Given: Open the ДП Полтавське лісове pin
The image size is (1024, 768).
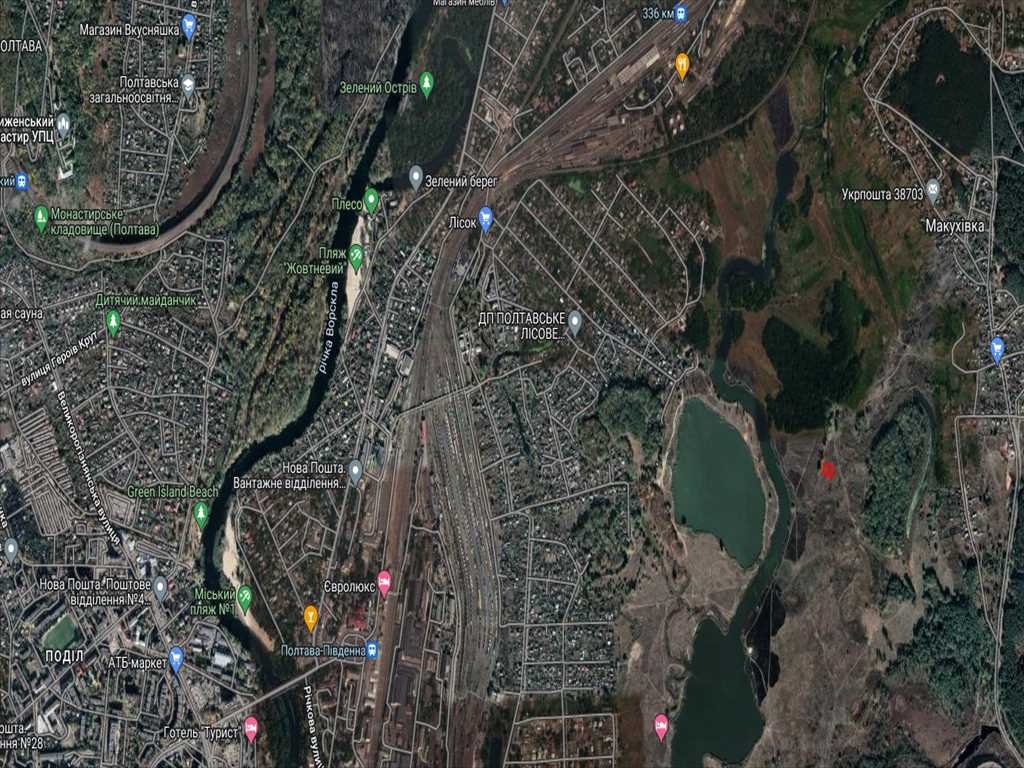Looking at the screenshot, I should pyautogui.click(x=574, y=321).
